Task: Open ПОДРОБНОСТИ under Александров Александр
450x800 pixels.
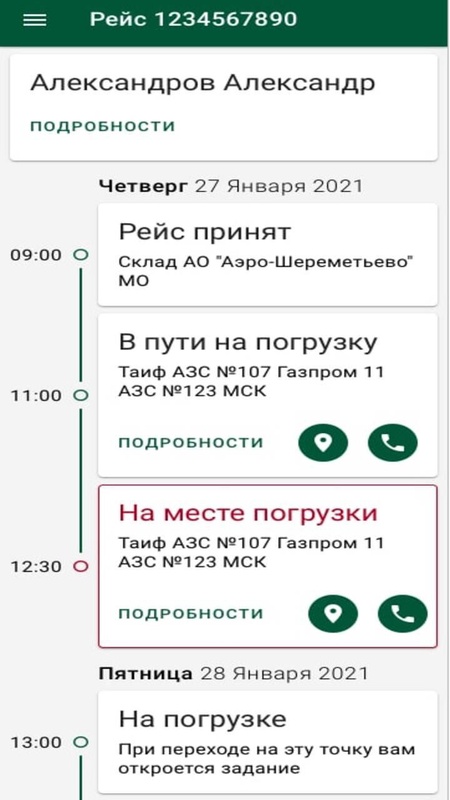Action: click(103, 126)
